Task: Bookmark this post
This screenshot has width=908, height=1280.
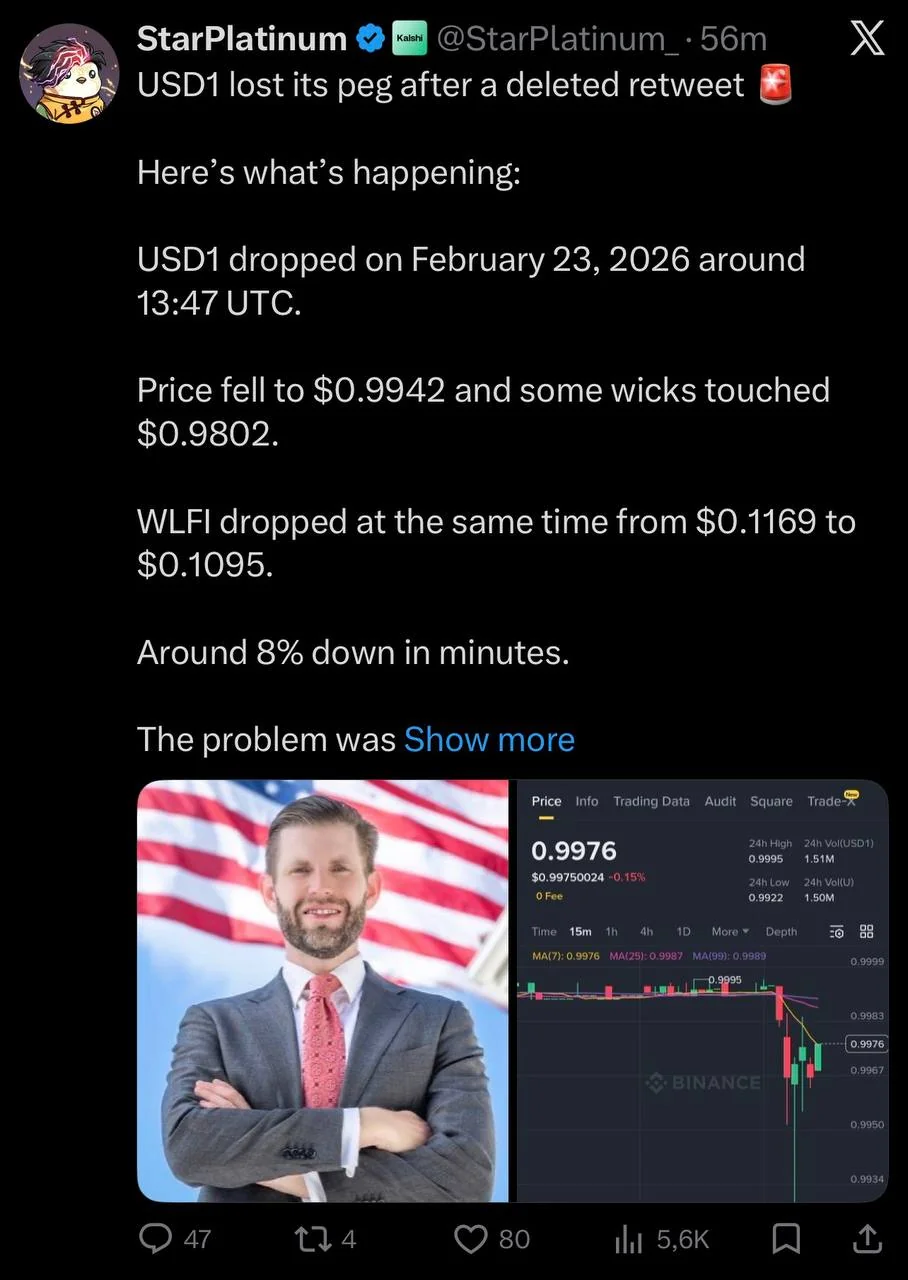Action: pyautogui.click(x=787, y=1239)
